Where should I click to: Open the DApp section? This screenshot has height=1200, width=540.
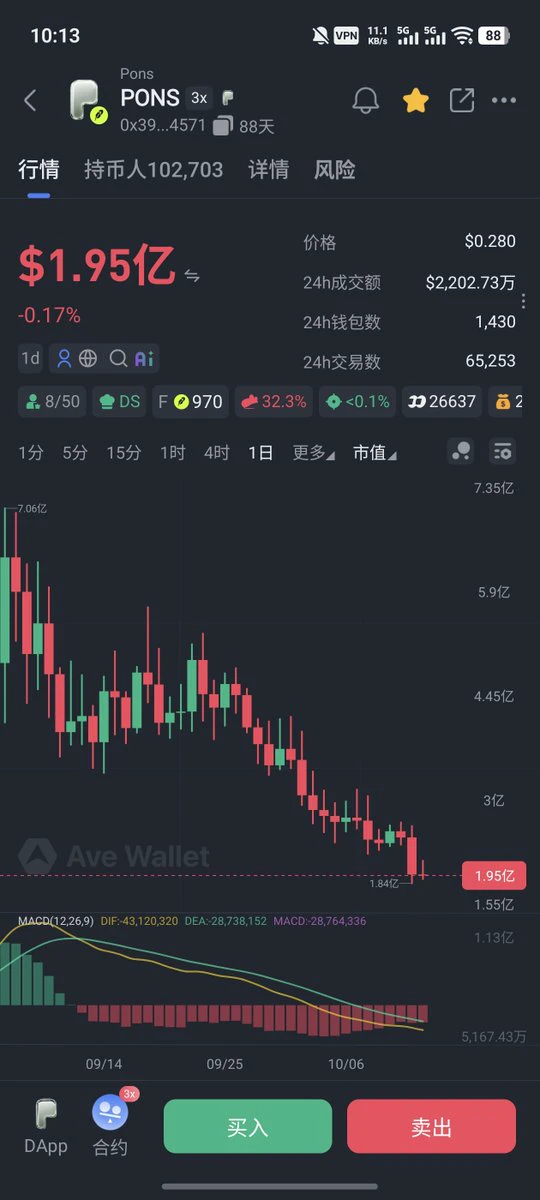(46, 1126)
